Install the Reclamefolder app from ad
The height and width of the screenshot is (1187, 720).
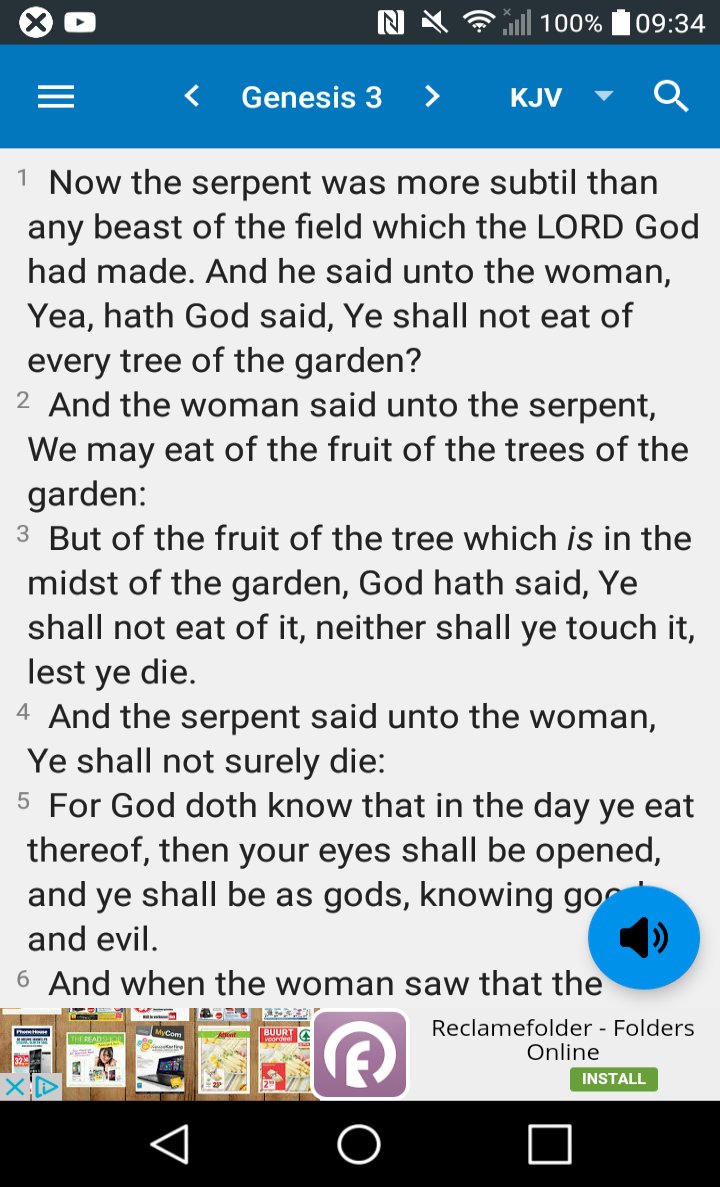pyautogui.click(x=614, y=1079)
